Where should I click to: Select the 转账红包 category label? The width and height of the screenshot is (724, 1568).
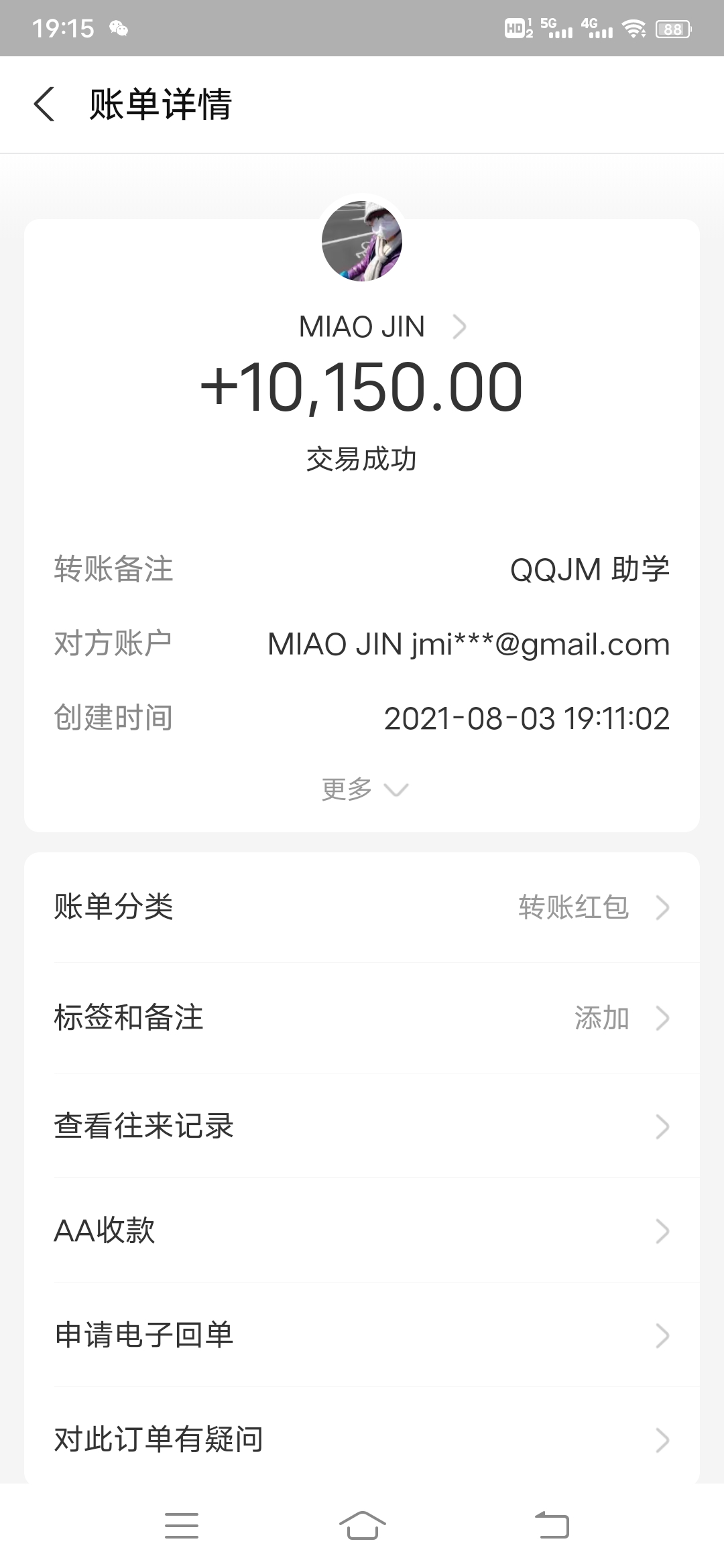(x=573, y=909)
